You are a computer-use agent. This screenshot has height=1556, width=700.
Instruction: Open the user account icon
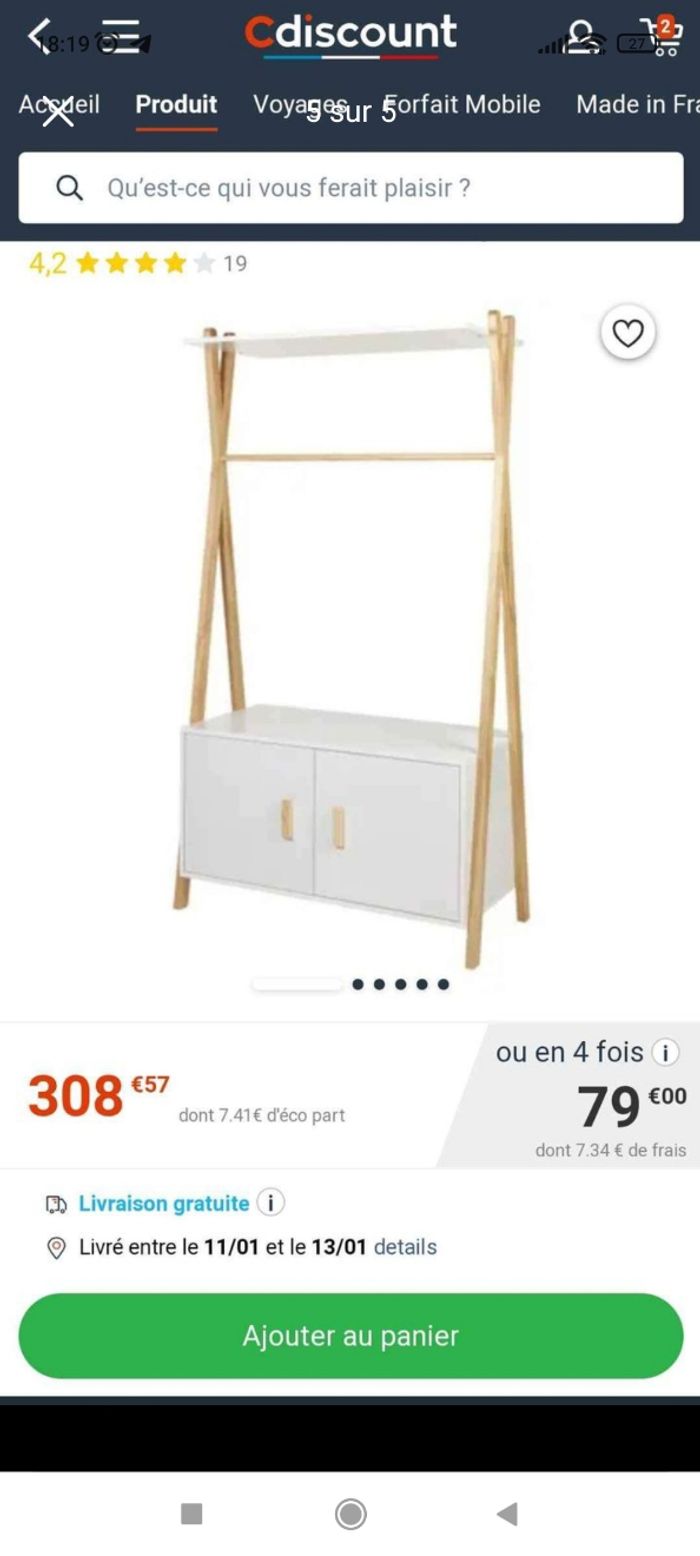click(x=582, y=35)
